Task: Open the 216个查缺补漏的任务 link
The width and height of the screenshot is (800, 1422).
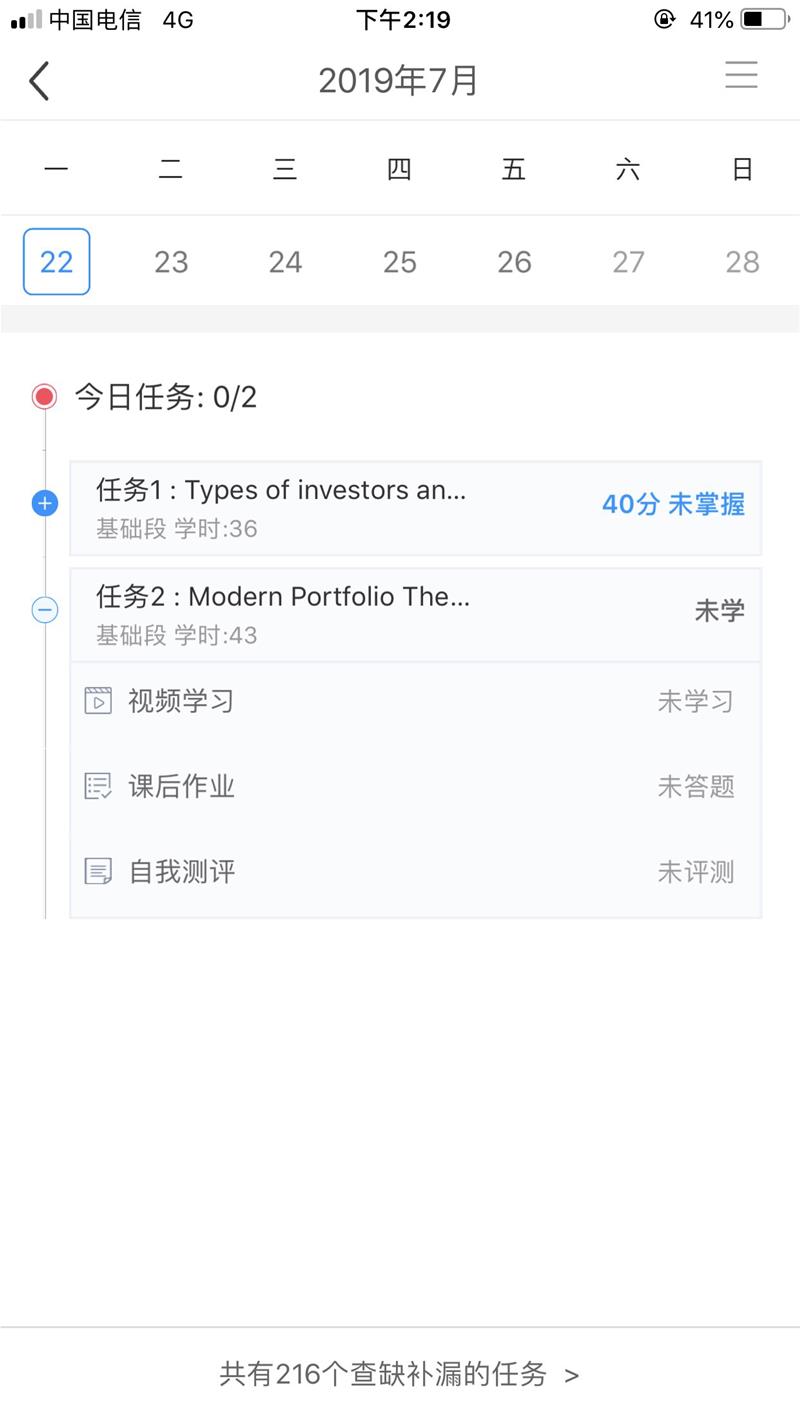Action: pyautogui.click(x=399, y=1374)
